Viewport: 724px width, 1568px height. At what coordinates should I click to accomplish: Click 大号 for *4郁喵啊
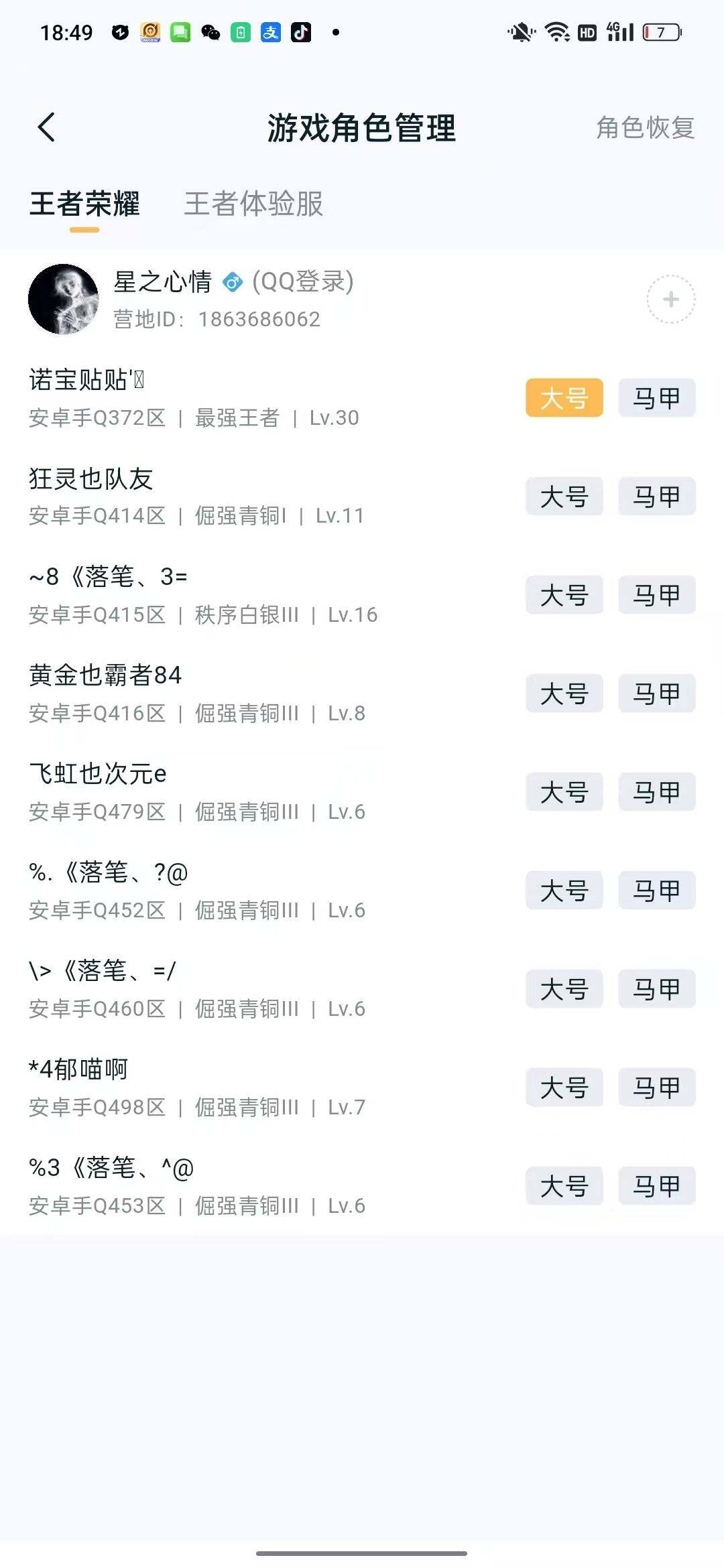tap(564, 1088)
